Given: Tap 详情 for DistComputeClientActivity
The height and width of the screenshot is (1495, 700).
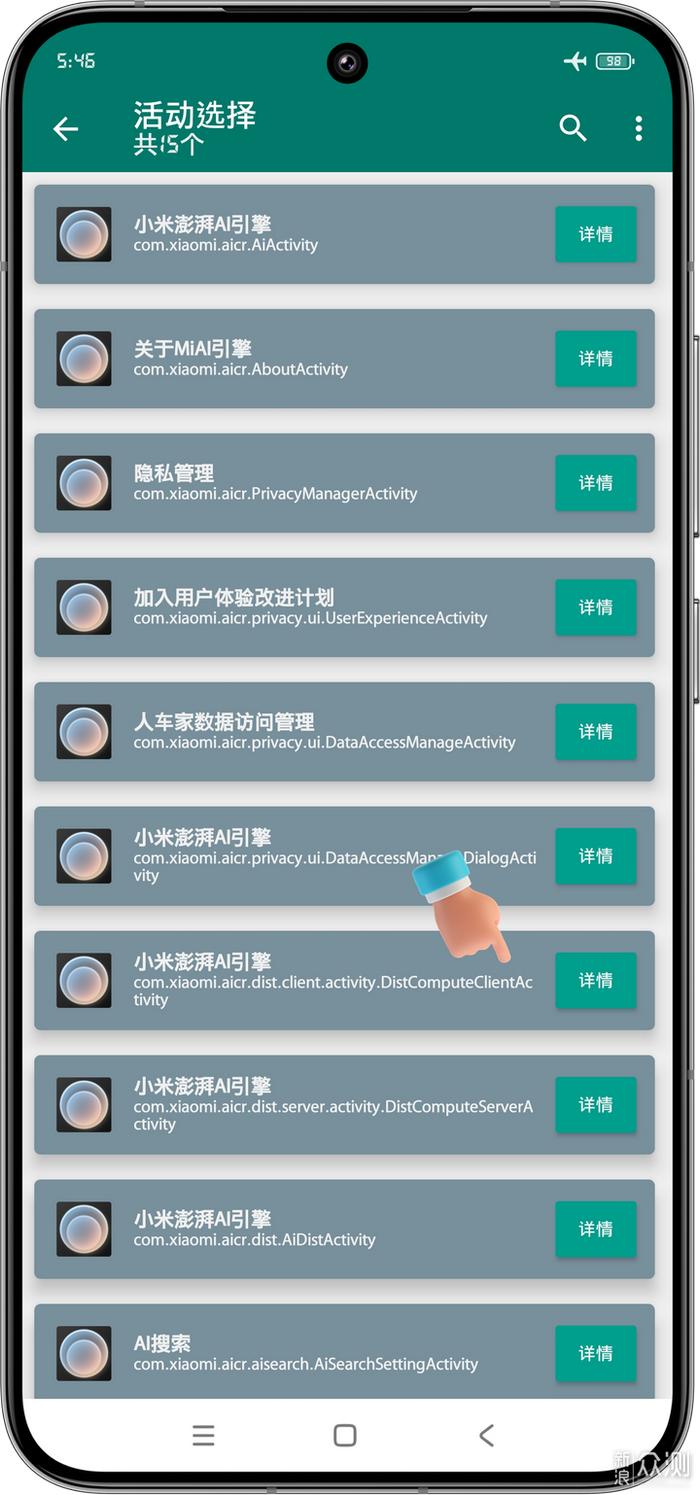Looking at the screenshot, I should coord(596,980).
